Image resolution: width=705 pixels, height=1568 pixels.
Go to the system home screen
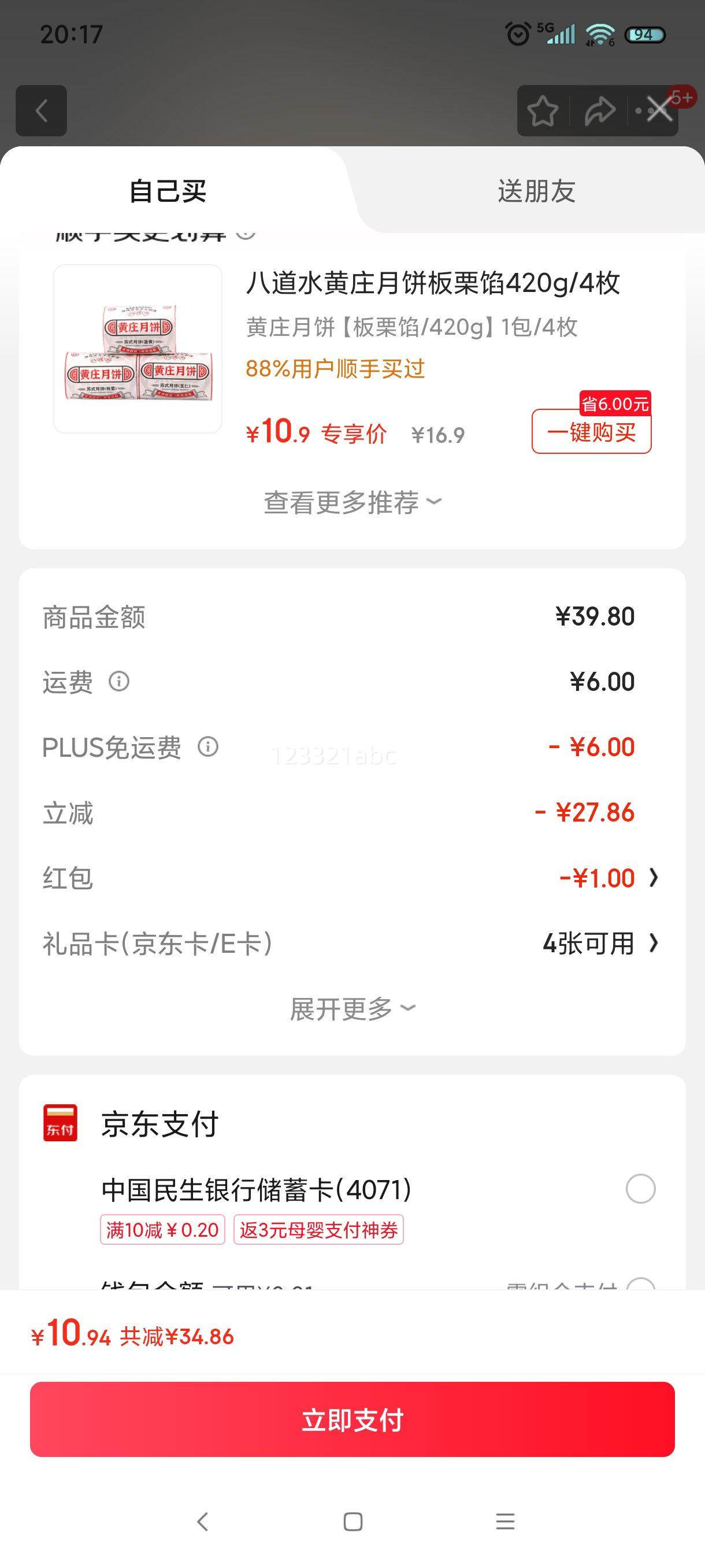click(353, 1522)
